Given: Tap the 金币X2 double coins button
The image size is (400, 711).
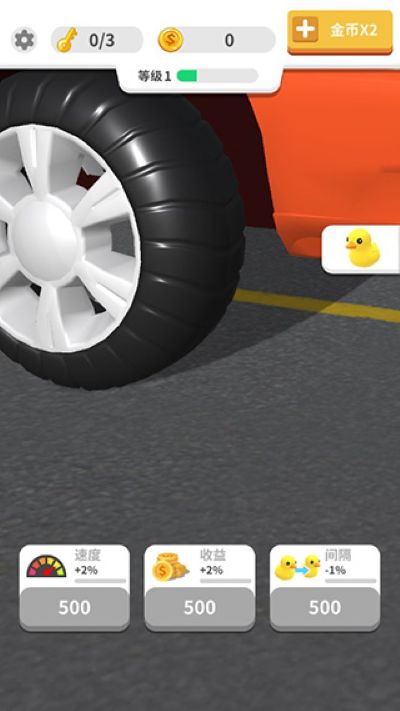Looking at the screenshot, I should point(340,32).
